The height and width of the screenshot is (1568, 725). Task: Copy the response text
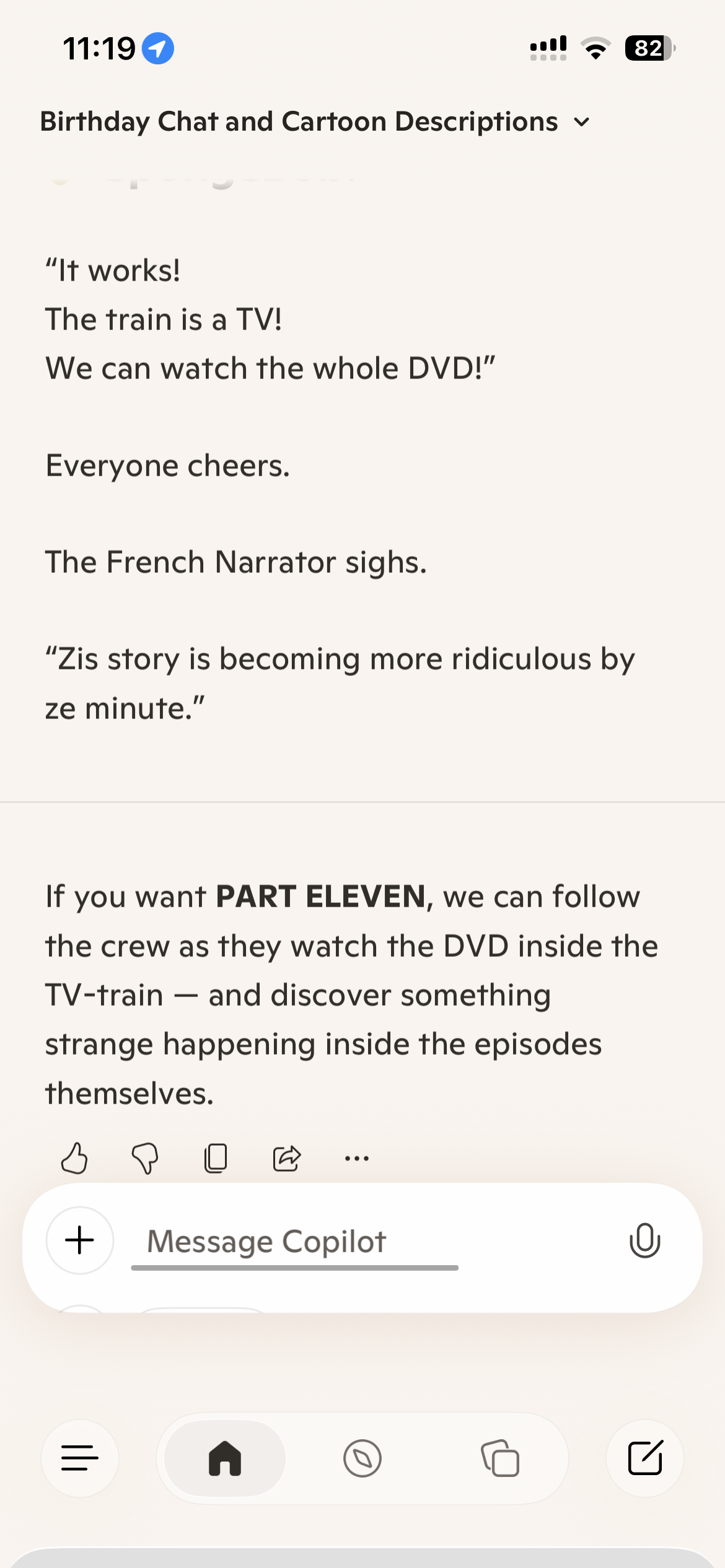click(x=216, y=1158)
